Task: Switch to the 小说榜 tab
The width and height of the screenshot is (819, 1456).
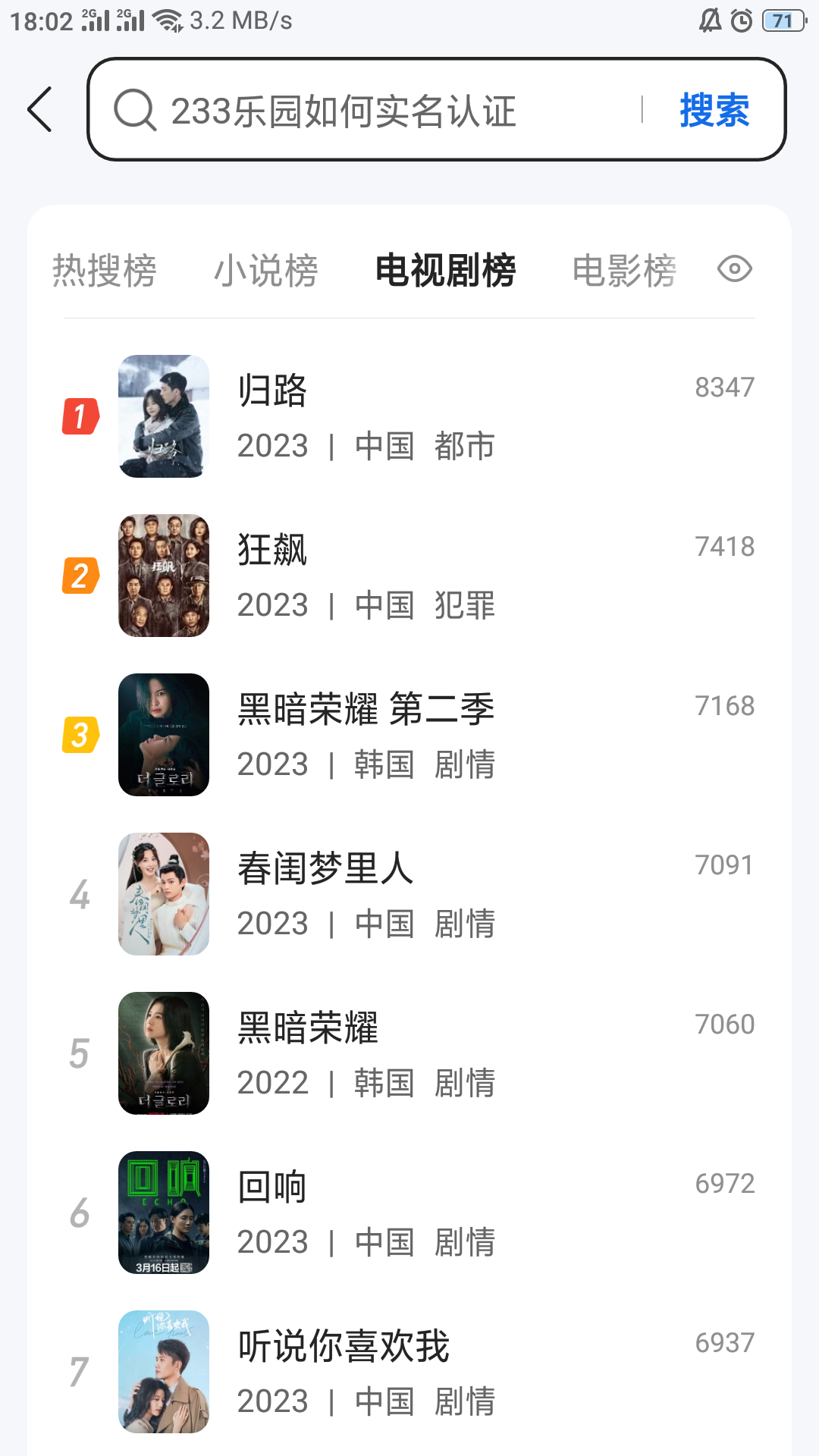Action: (265, 271)
